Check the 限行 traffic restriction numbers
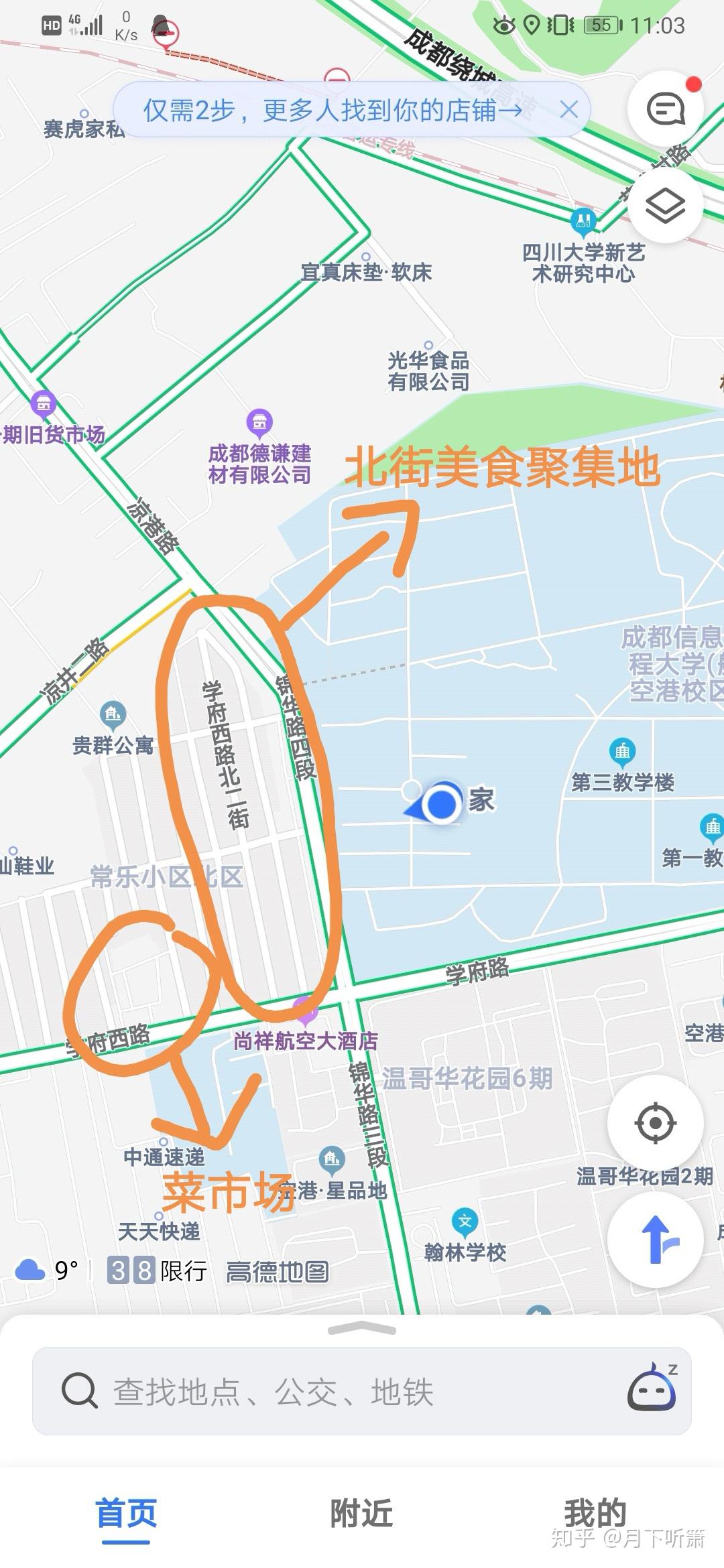This screenshot has width=724, height=1568. click(x=158, y=1270)
